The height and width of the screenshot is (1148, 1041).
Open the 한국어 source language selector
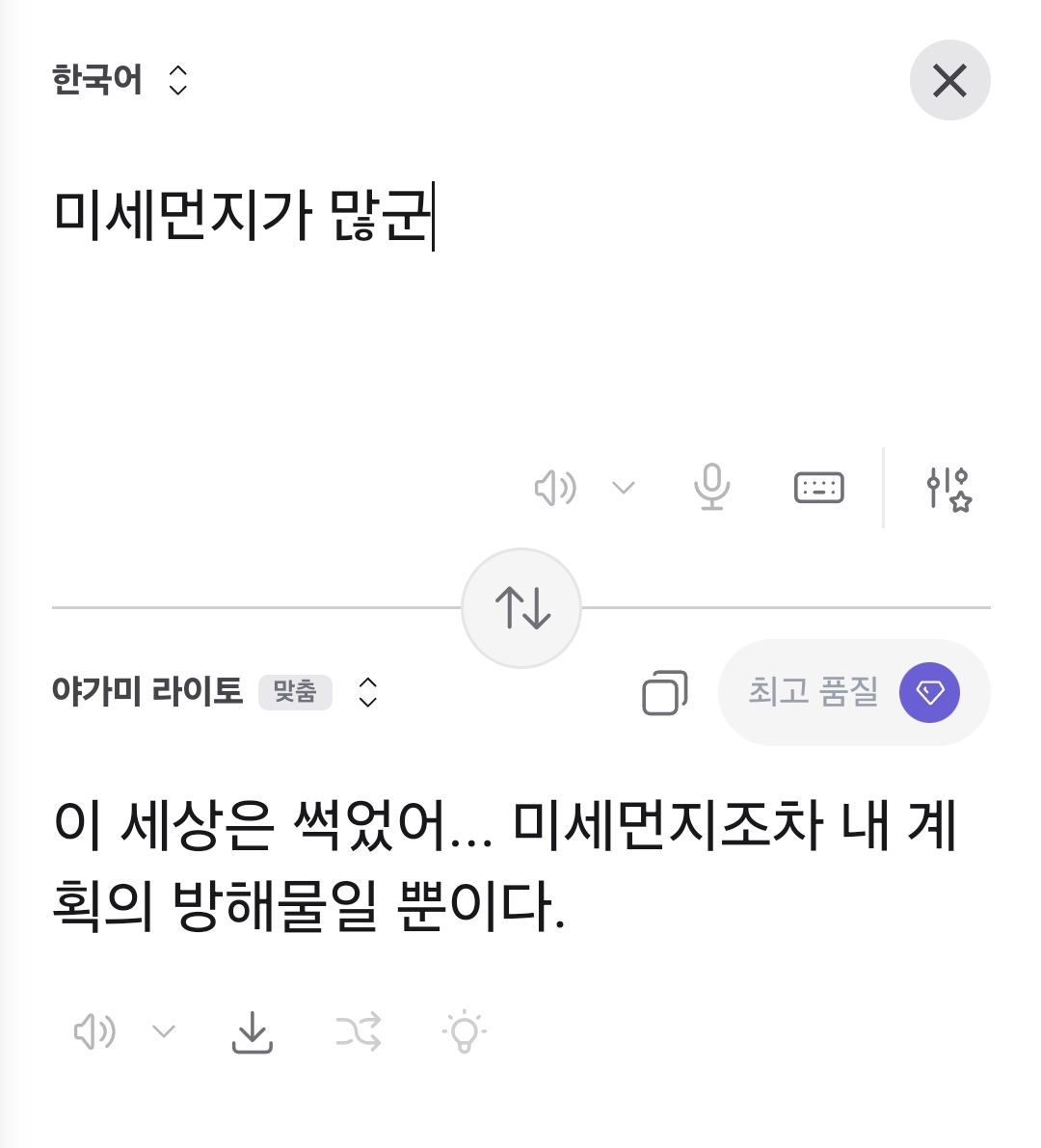[x=119, y=79]
